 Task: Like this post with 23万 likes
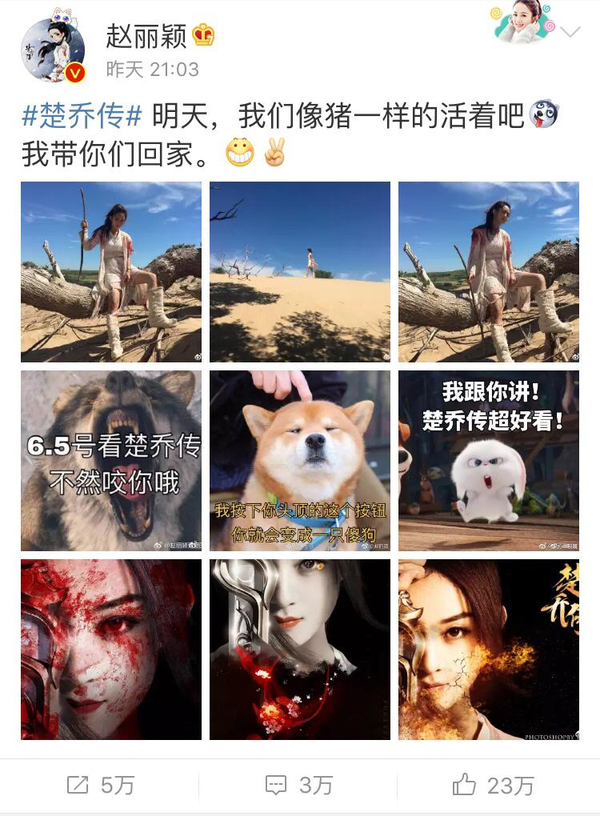(496, 786)
